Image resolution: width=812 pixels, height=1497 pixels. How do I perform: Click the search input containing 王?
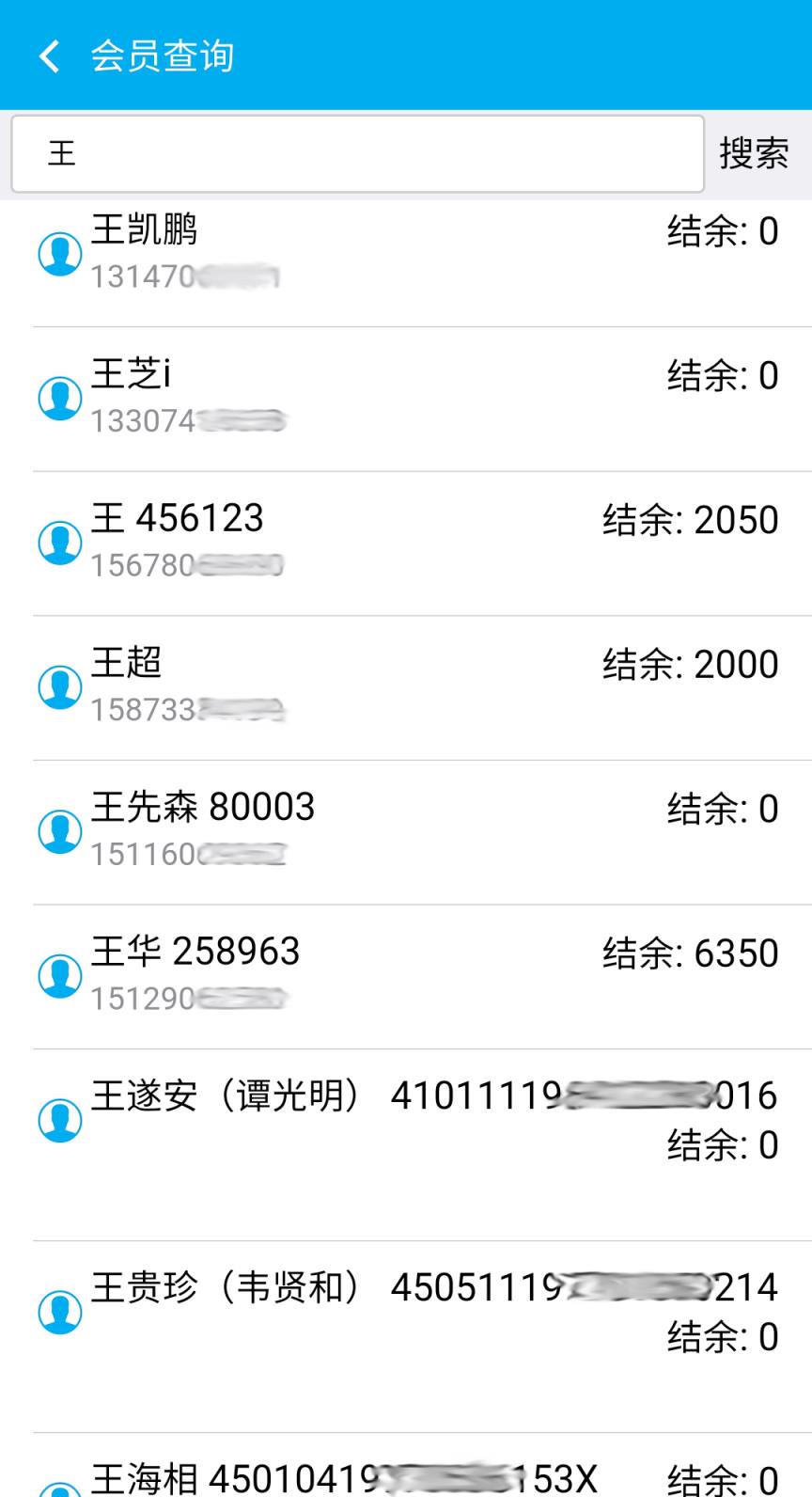[357, 152]
